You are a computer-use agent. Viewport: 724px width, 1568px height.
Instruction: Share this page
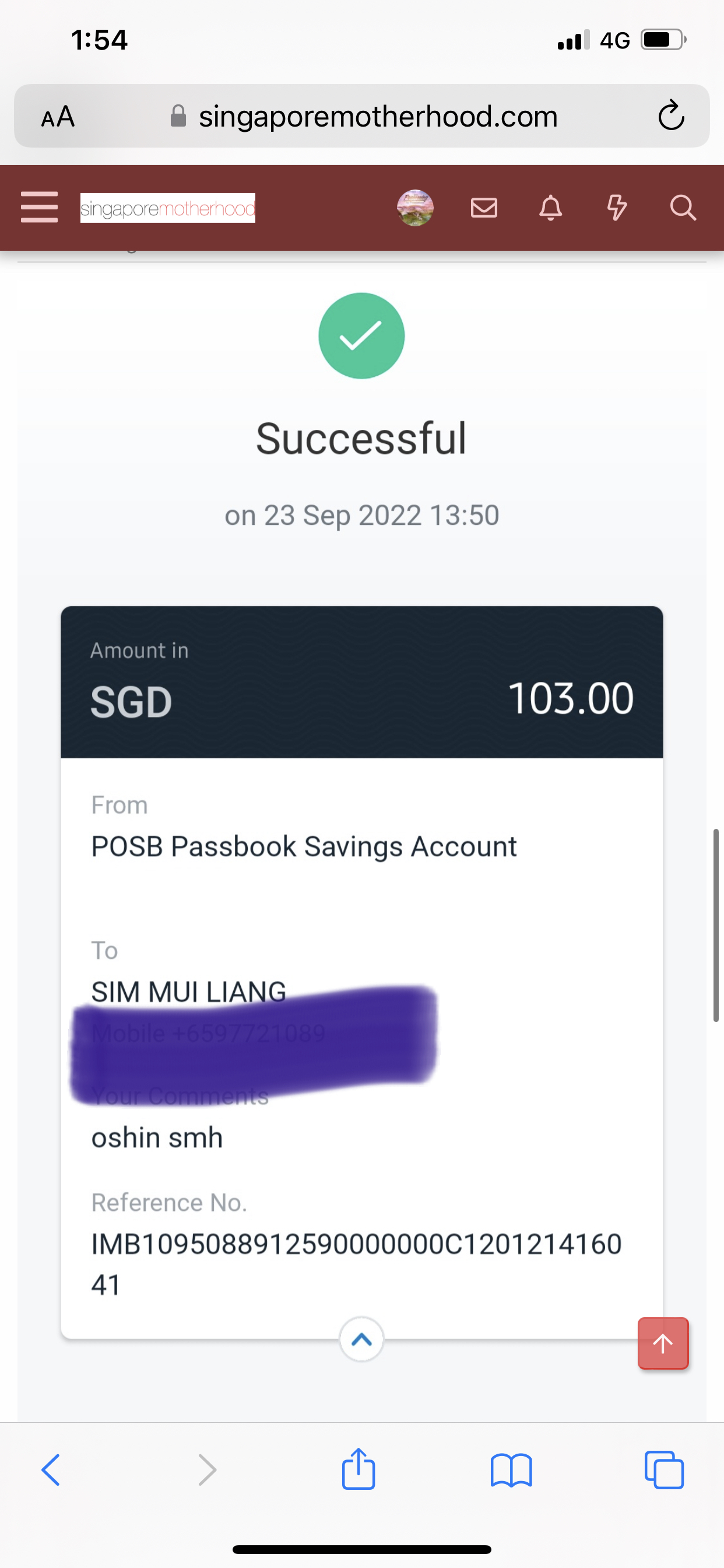[x=359, y=1468]
